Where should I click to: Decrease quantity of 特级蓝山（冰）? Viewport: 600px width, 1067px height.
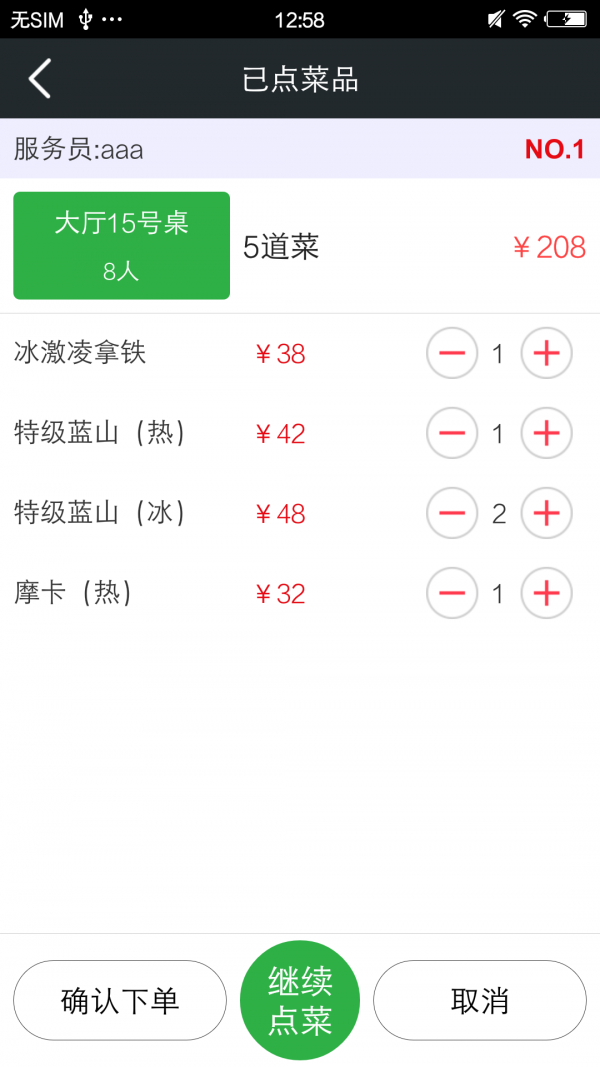point(452,514)
